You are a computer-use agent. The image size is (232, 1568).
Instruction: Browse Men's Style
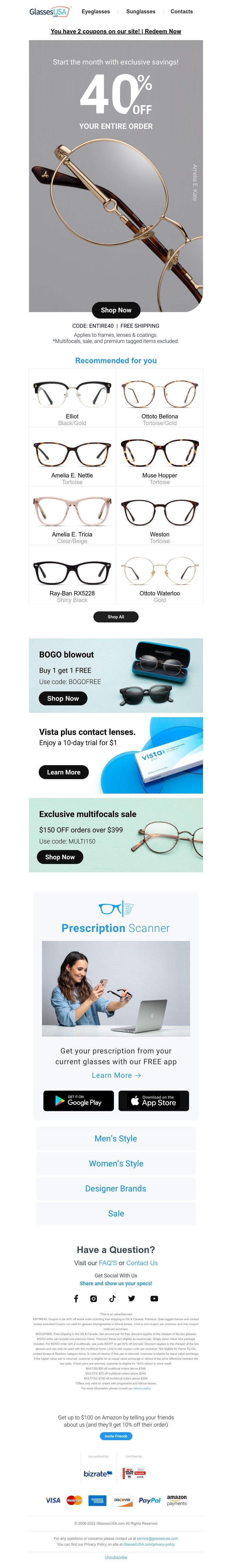pos(115,1138)
